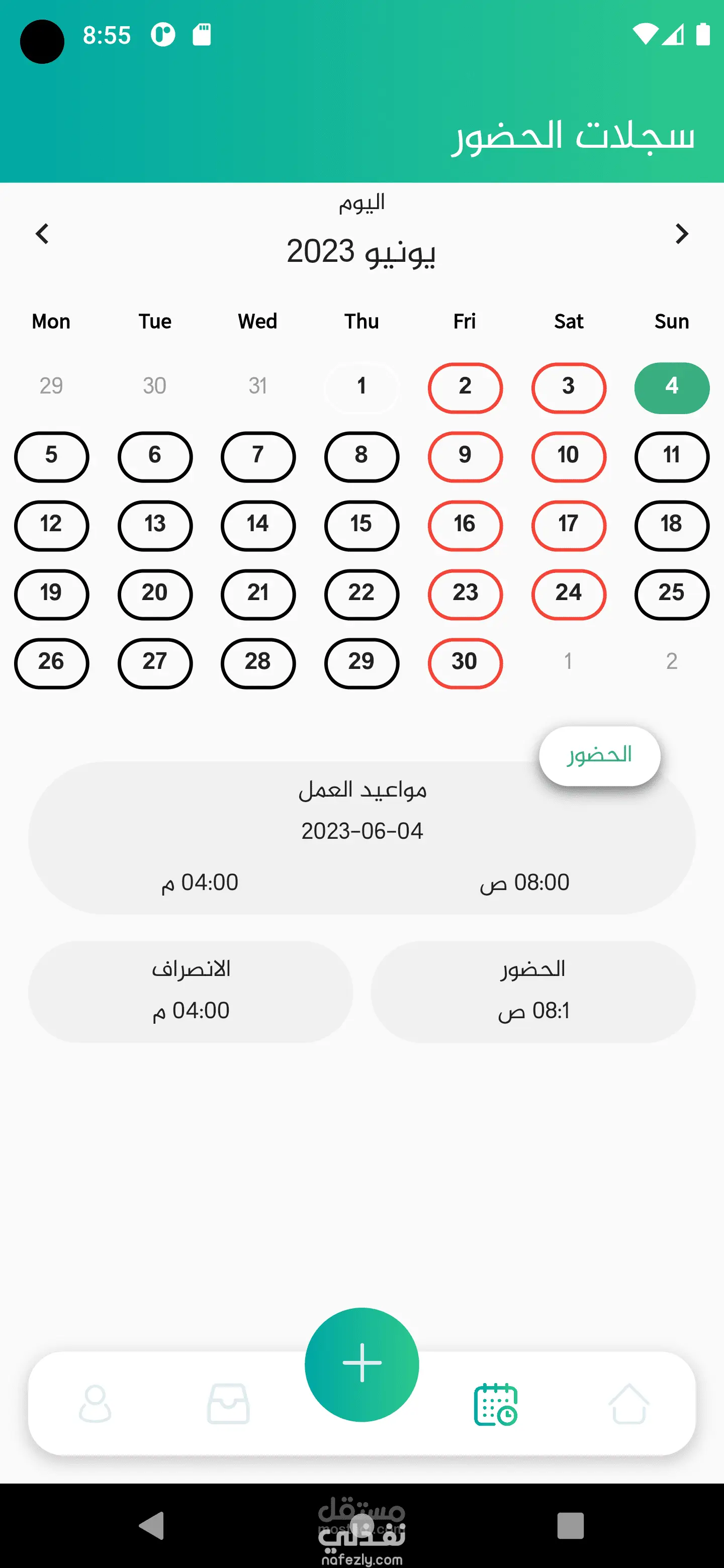The width and height of the screenshot is (724, 1568).
Task: Tap the green plus add button
Action: 361,1364
